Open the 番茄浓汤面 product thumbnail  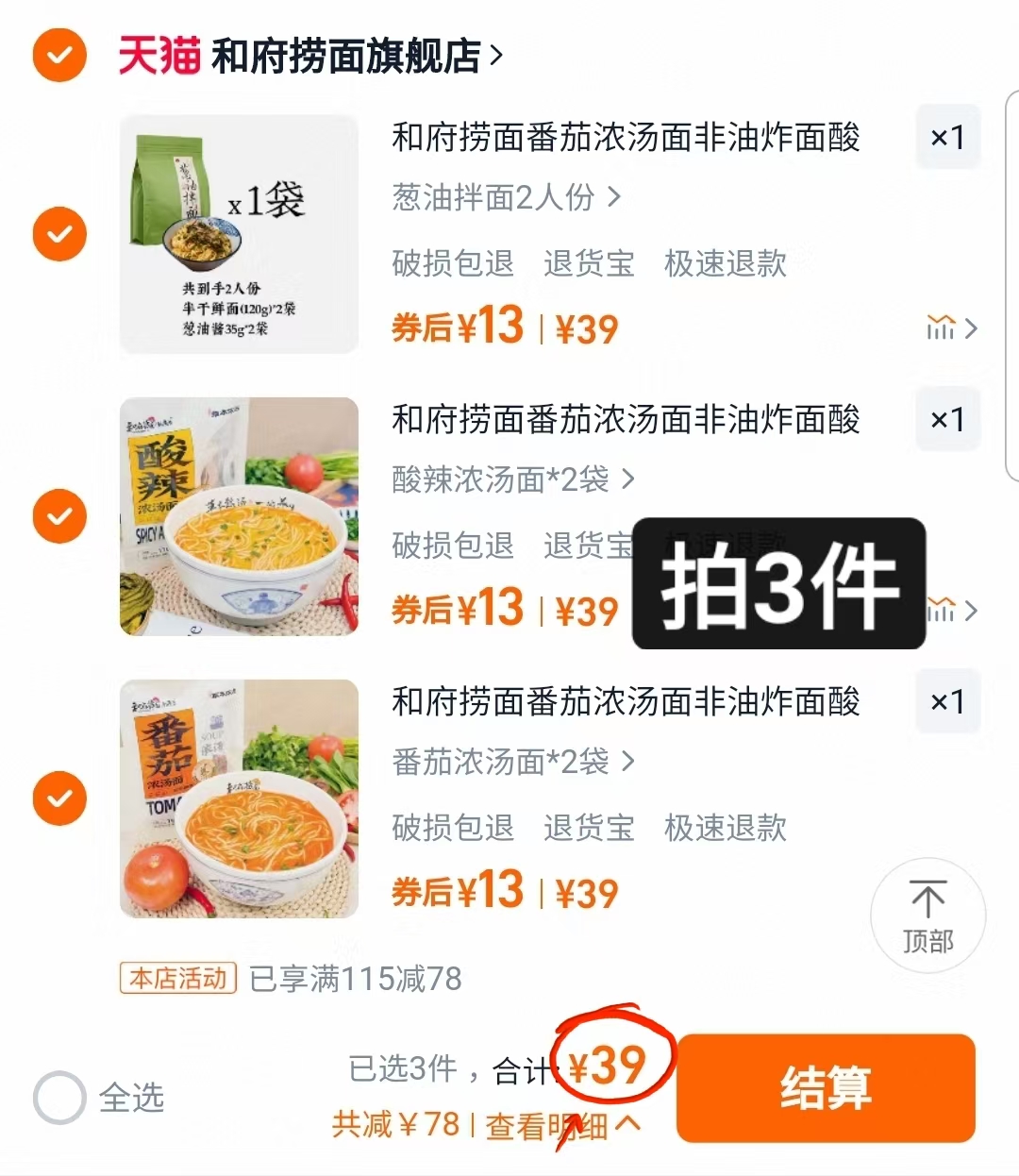coord(239,799)
